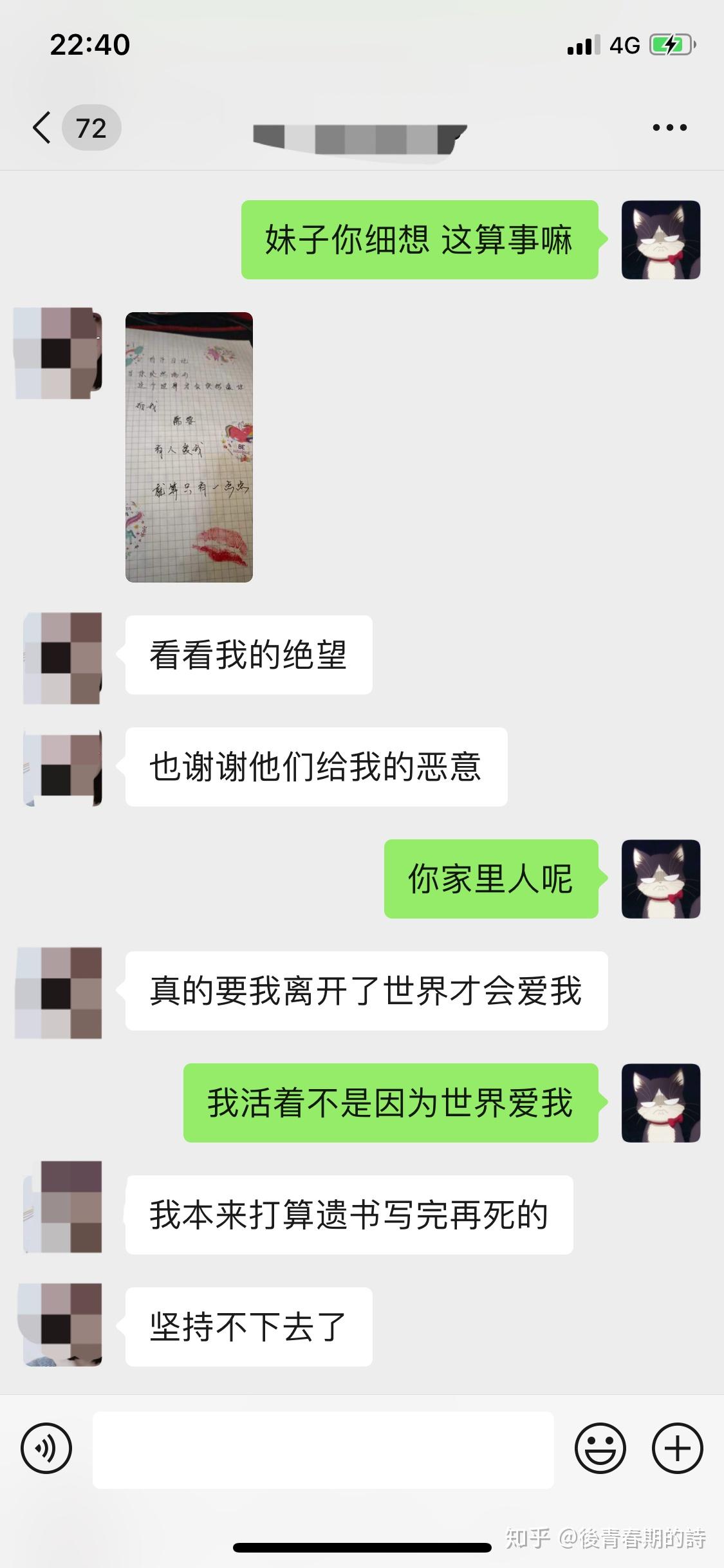Screen dimensions: 724x1568
Task: Tap the contact's avatar beside 坚持不下去了
Action: 62,1326
